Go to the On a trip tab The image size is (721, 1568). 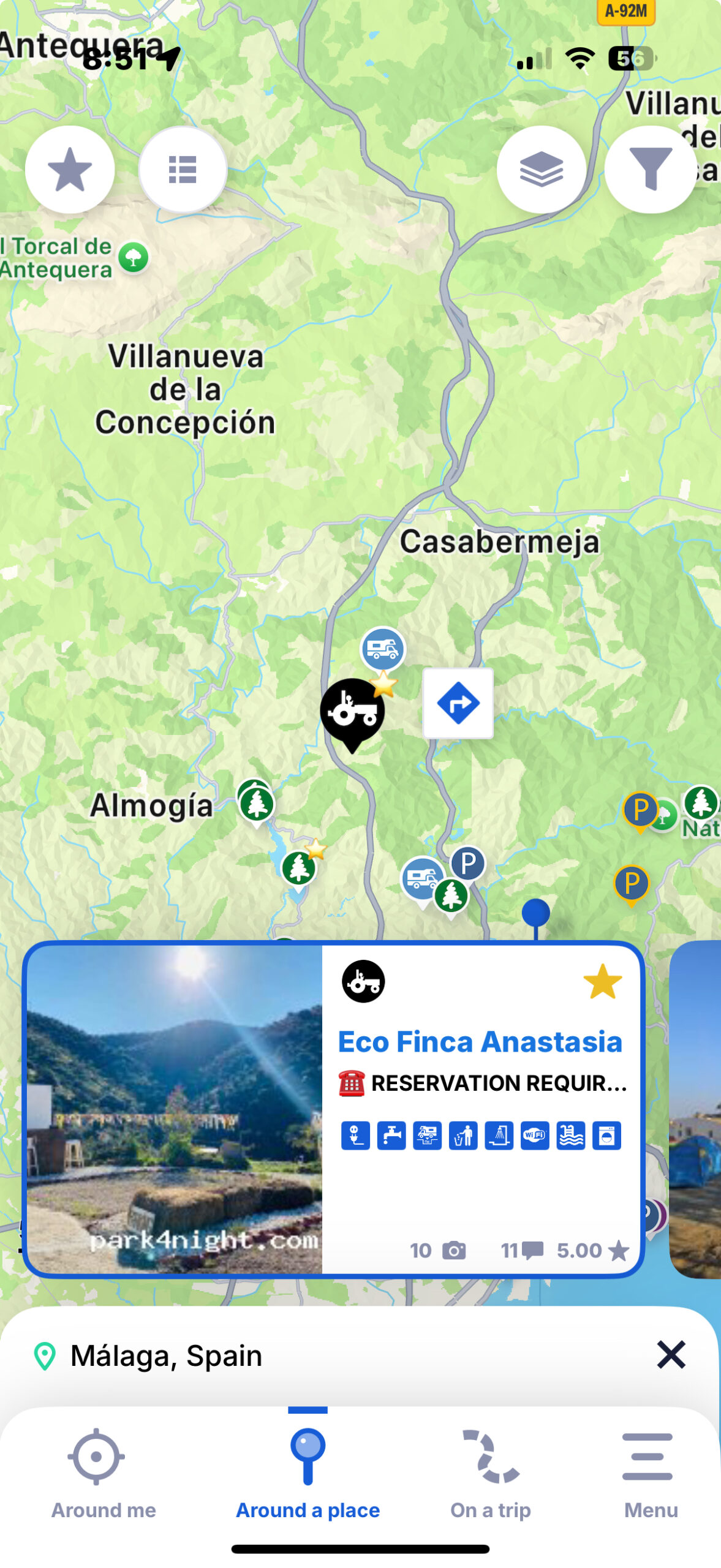click(x=490, y=1474)
